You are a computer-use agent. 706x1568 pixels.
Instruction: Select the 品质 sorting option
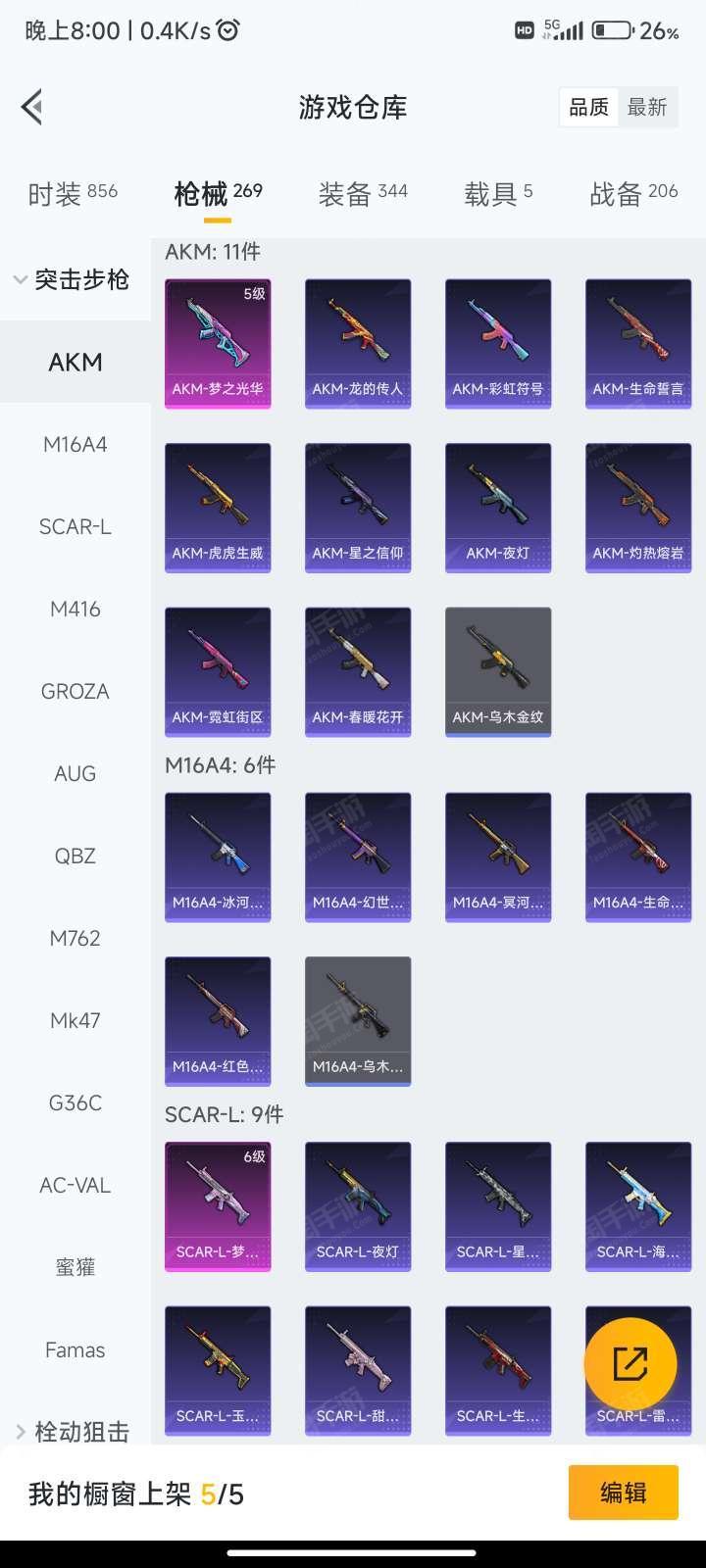[588, 107]
